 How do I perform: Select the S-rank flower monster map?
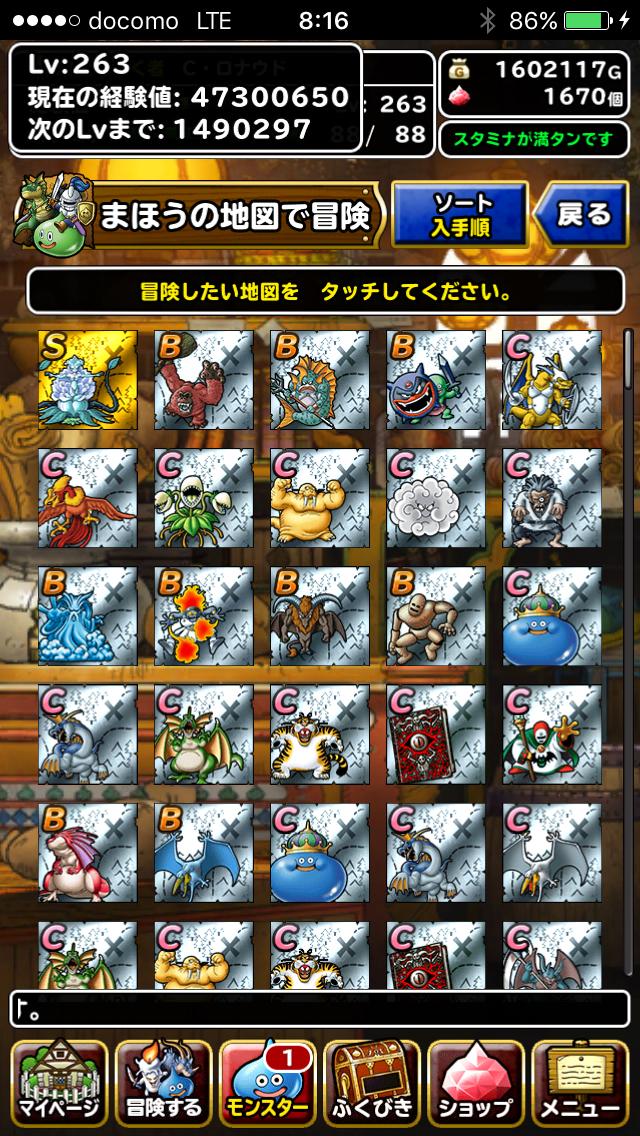click(x=87, y=380)
